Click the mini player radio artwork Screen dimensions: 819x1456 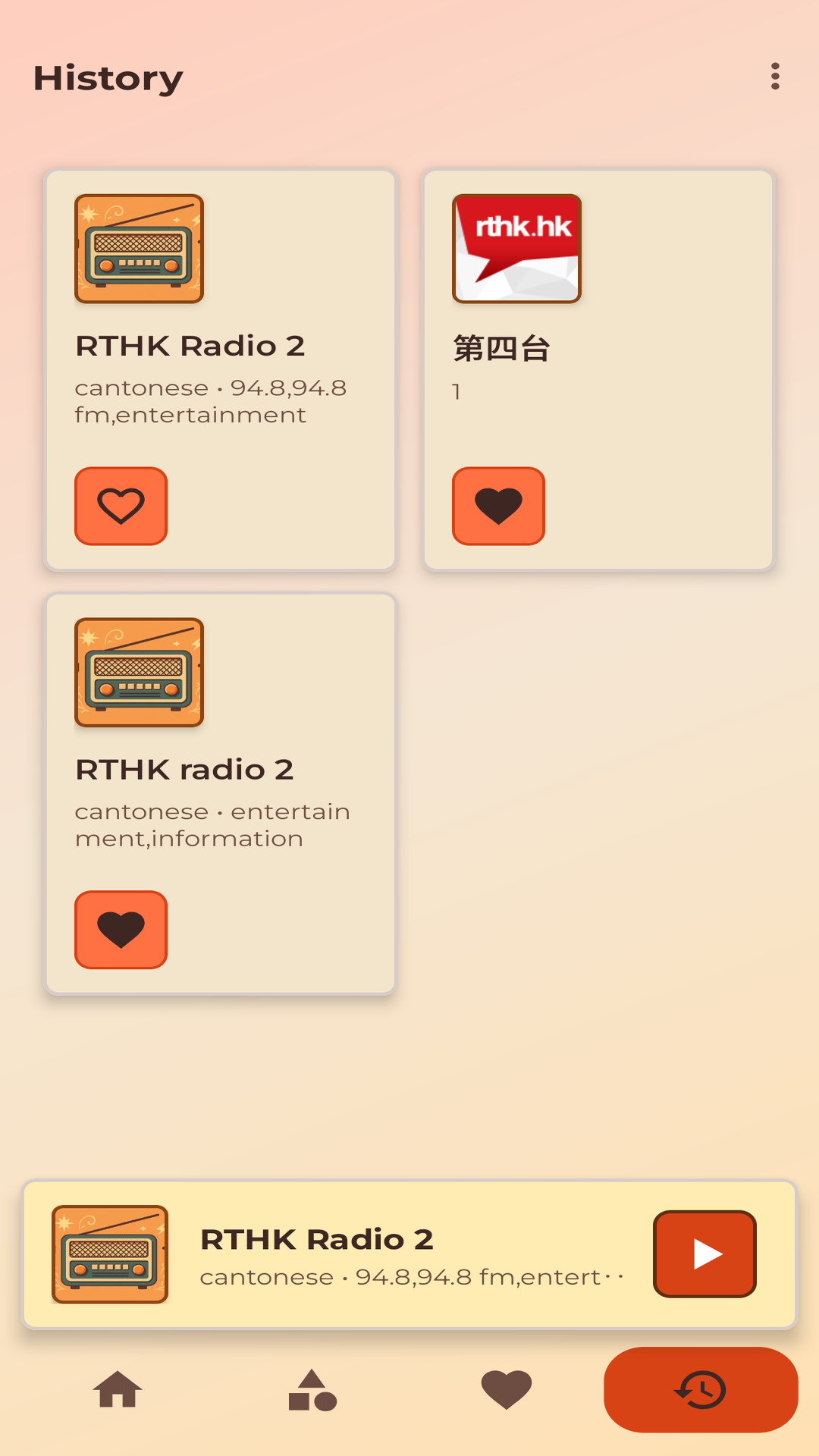point(110,1253)
